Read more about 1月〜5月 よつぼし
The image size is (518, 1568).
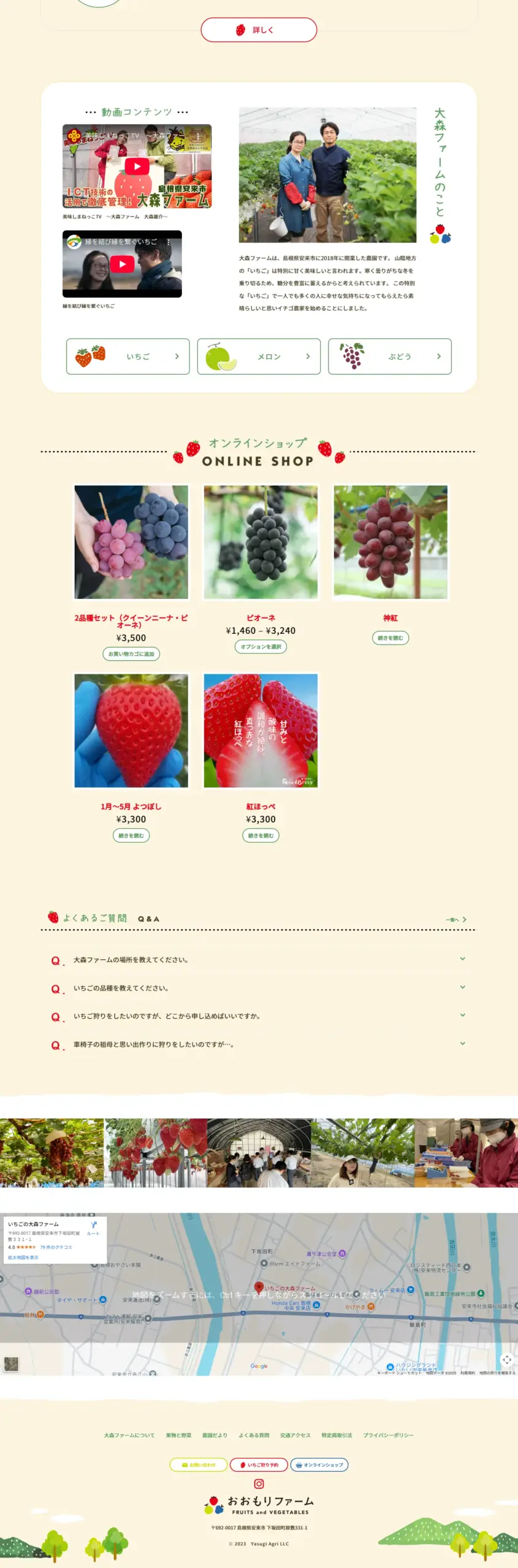[x=131, y=835]
